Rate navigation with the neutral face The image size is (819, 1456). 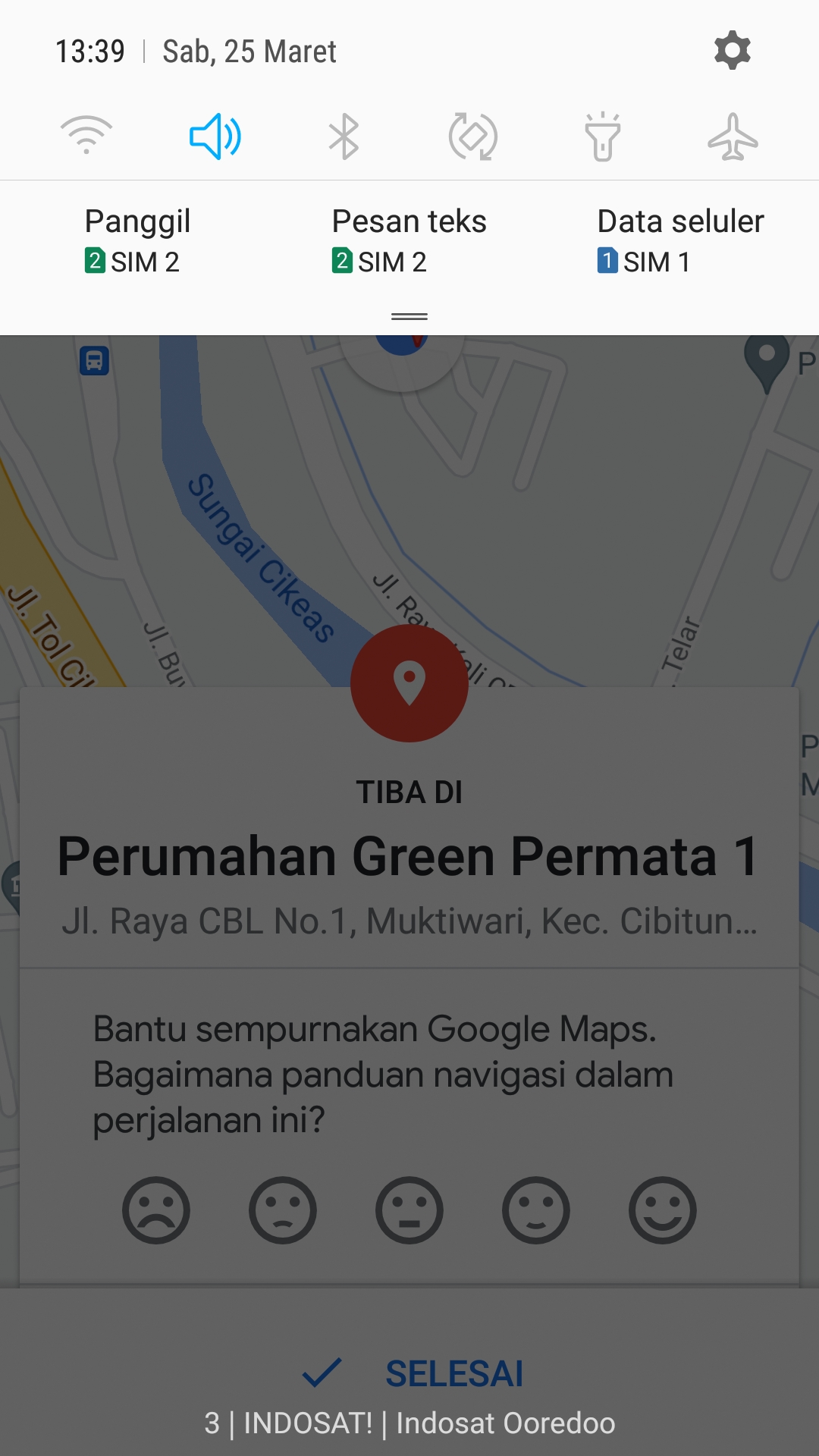pyautogui.click(x=409, y=1210)
